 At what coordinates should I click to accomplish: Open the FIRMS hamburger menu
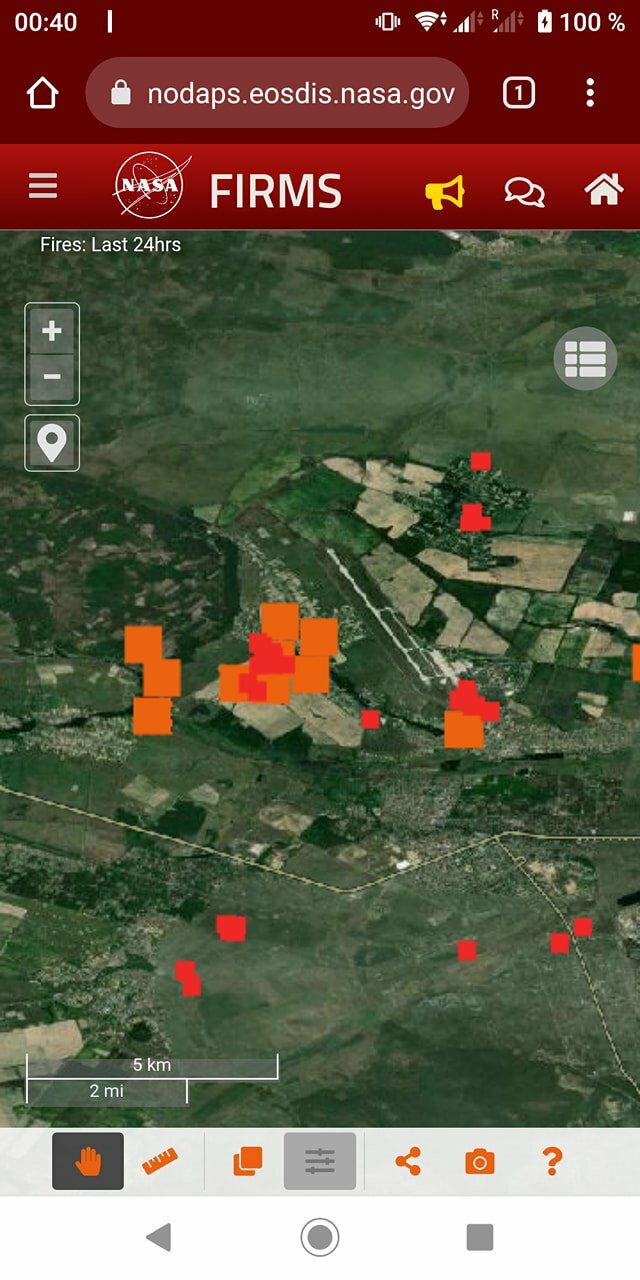(x=43, y=187)
